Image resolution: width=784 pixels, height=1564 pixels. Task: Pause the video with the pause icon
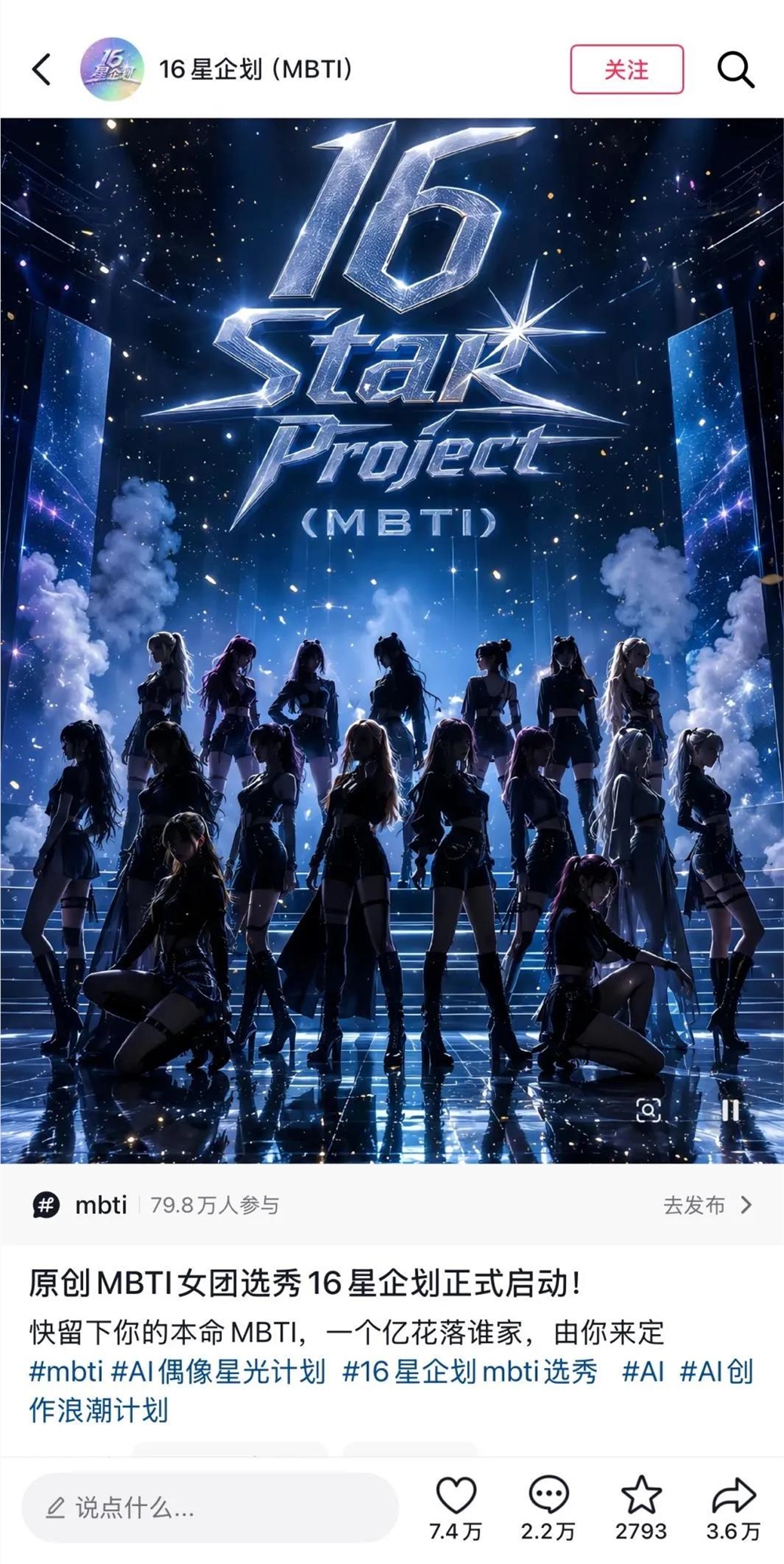pyautogui.click(x=730, y=1110)
